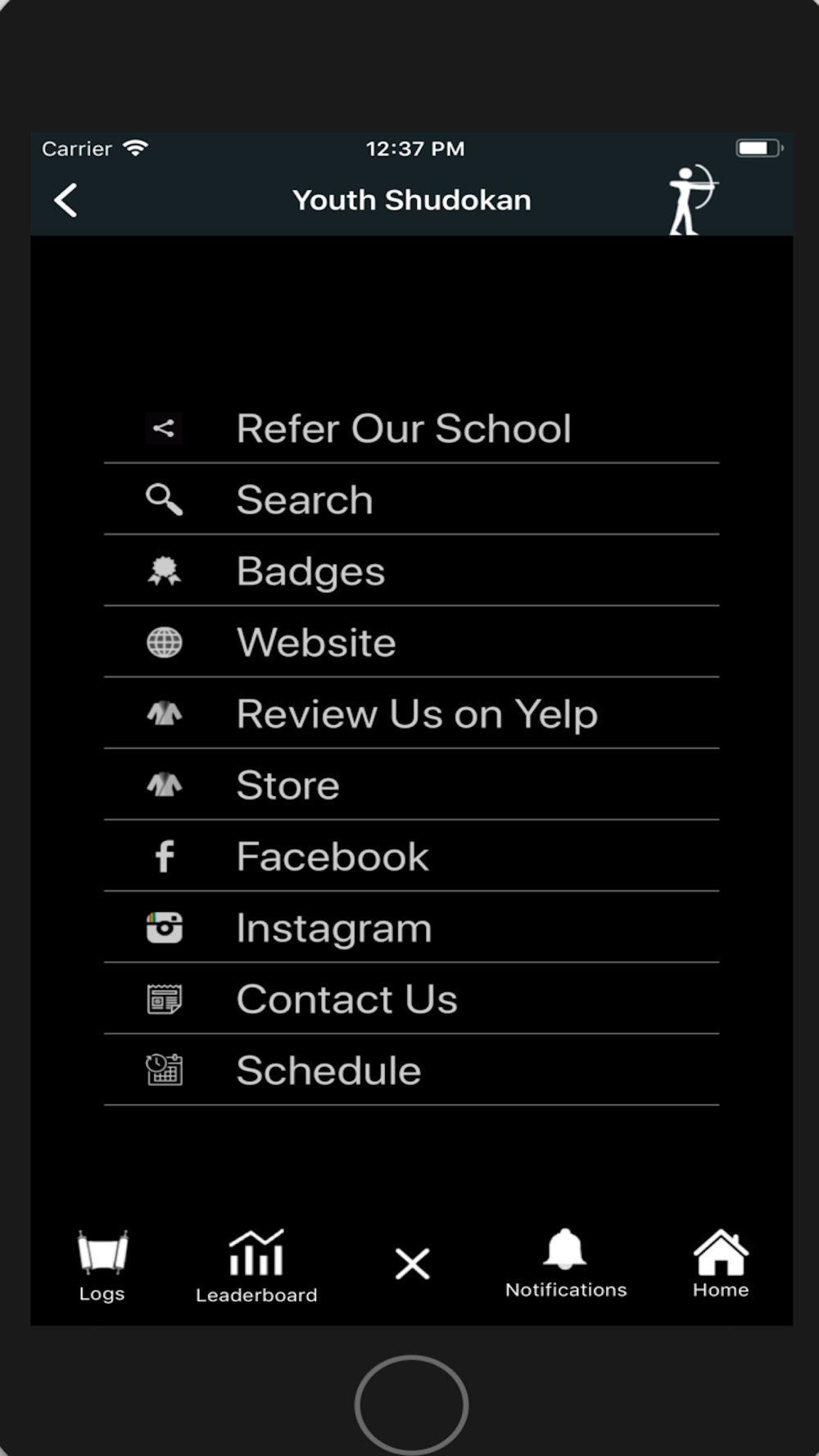The image size is (819, 1456).
Task: Open the Search menu item
Action: click(411, 500)
